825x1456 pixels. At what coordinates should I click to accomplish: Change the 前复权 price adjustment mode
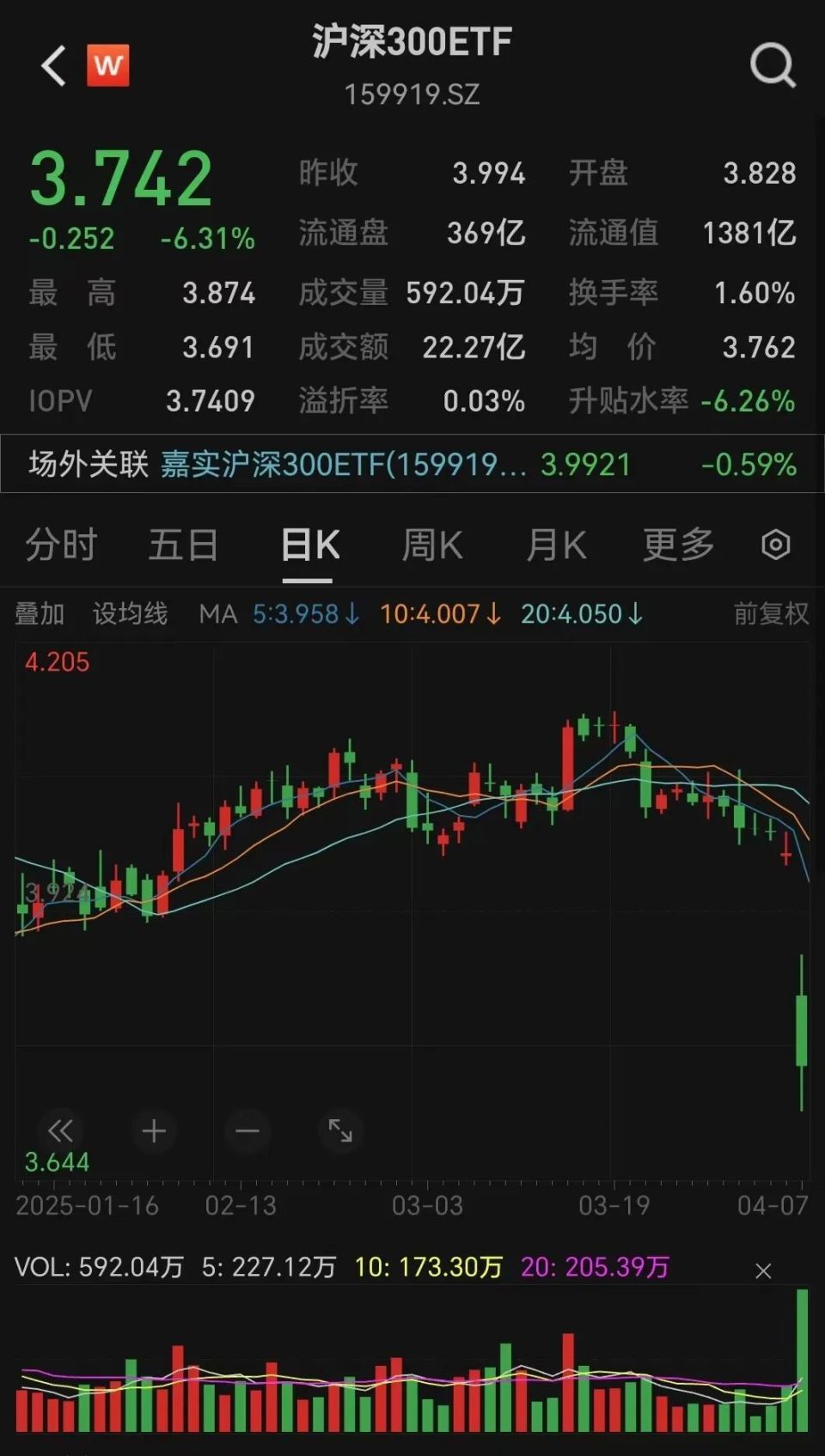[x=771, y=614]
